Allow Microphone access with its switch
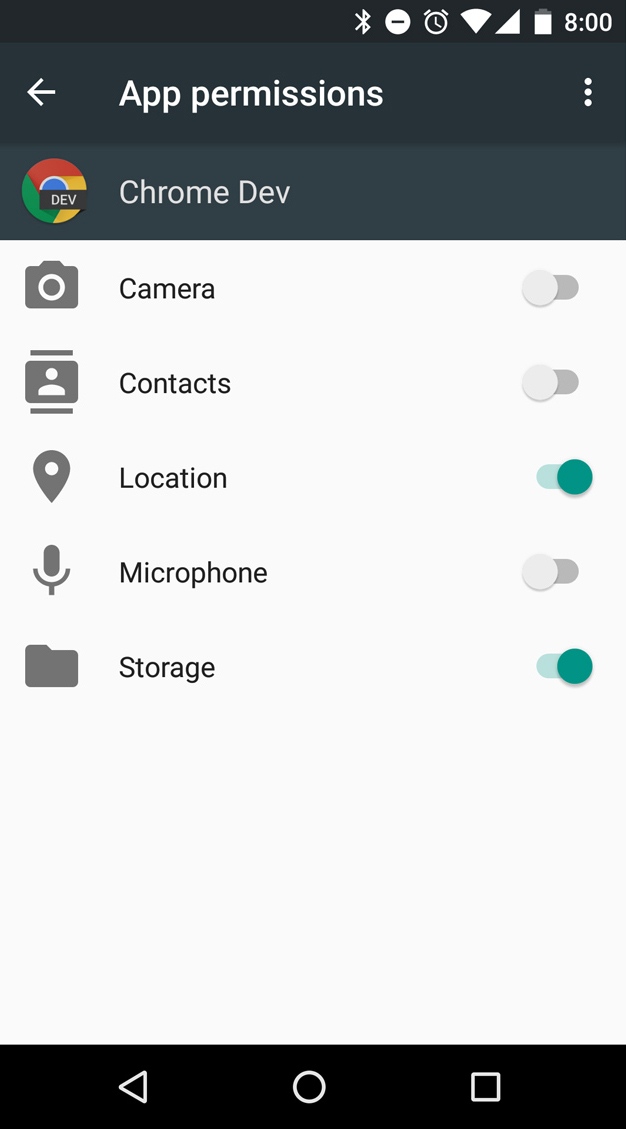The width and height of the screenshot is (626, 1129). (551, 573)
